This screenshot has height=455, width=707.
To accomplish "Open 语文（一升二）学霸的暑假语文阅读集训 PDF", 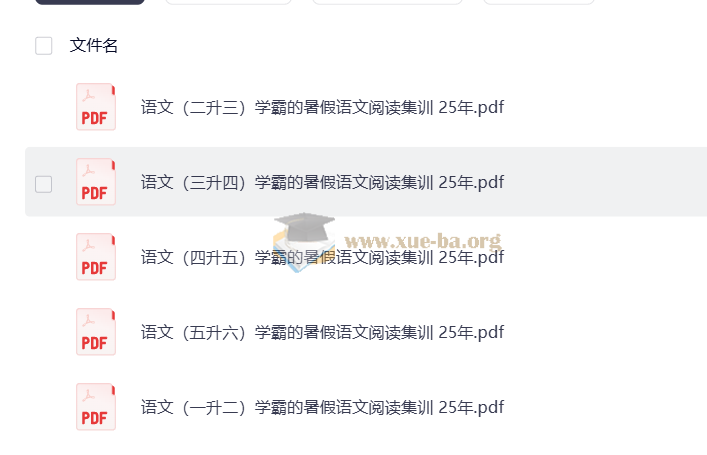I will [x=322, y=407].
